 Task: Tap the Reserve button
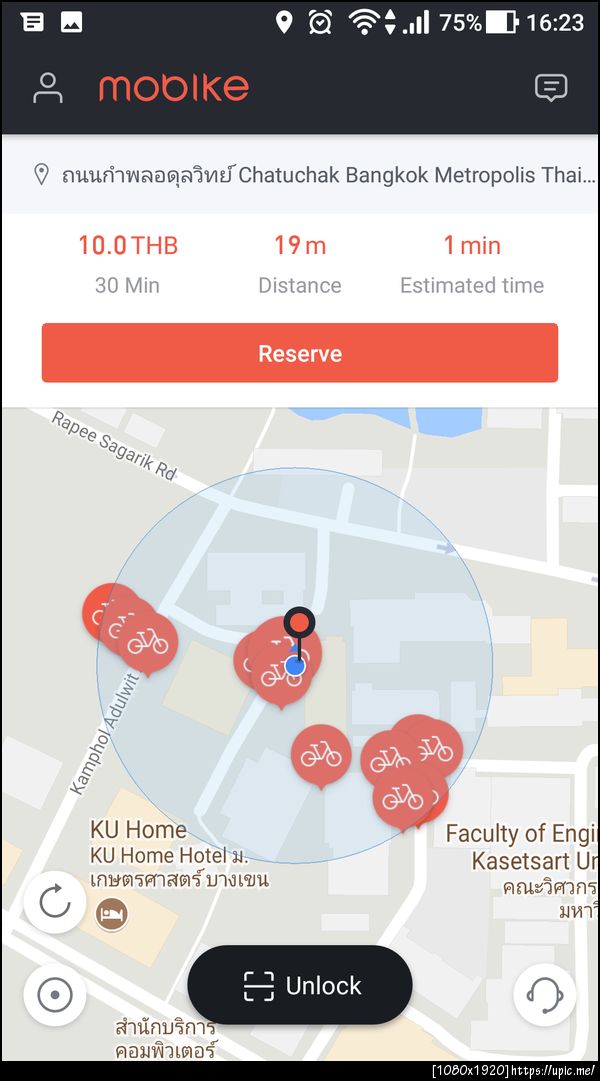pyautogui.click(x=300, y=353)
